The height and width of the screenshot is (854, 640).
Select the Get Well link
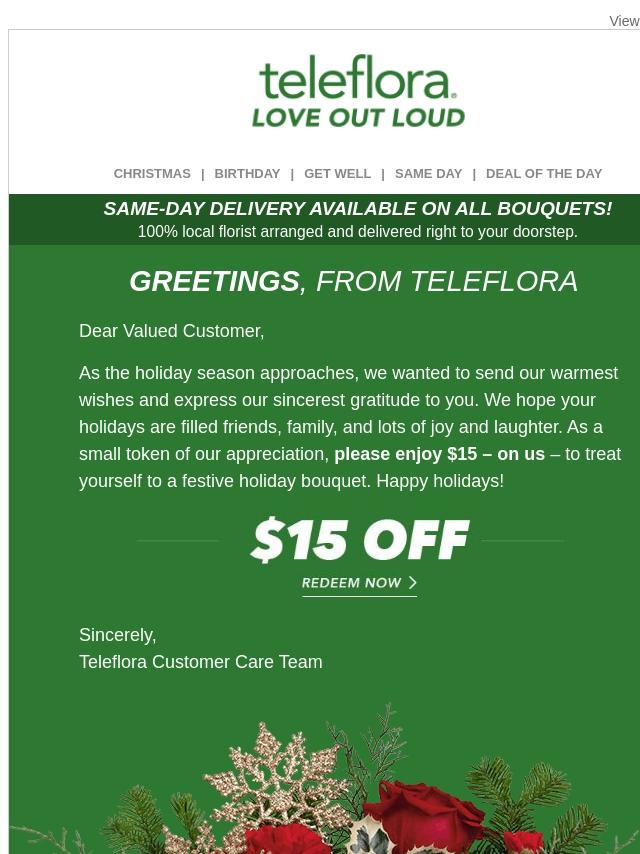coord(337,174)
